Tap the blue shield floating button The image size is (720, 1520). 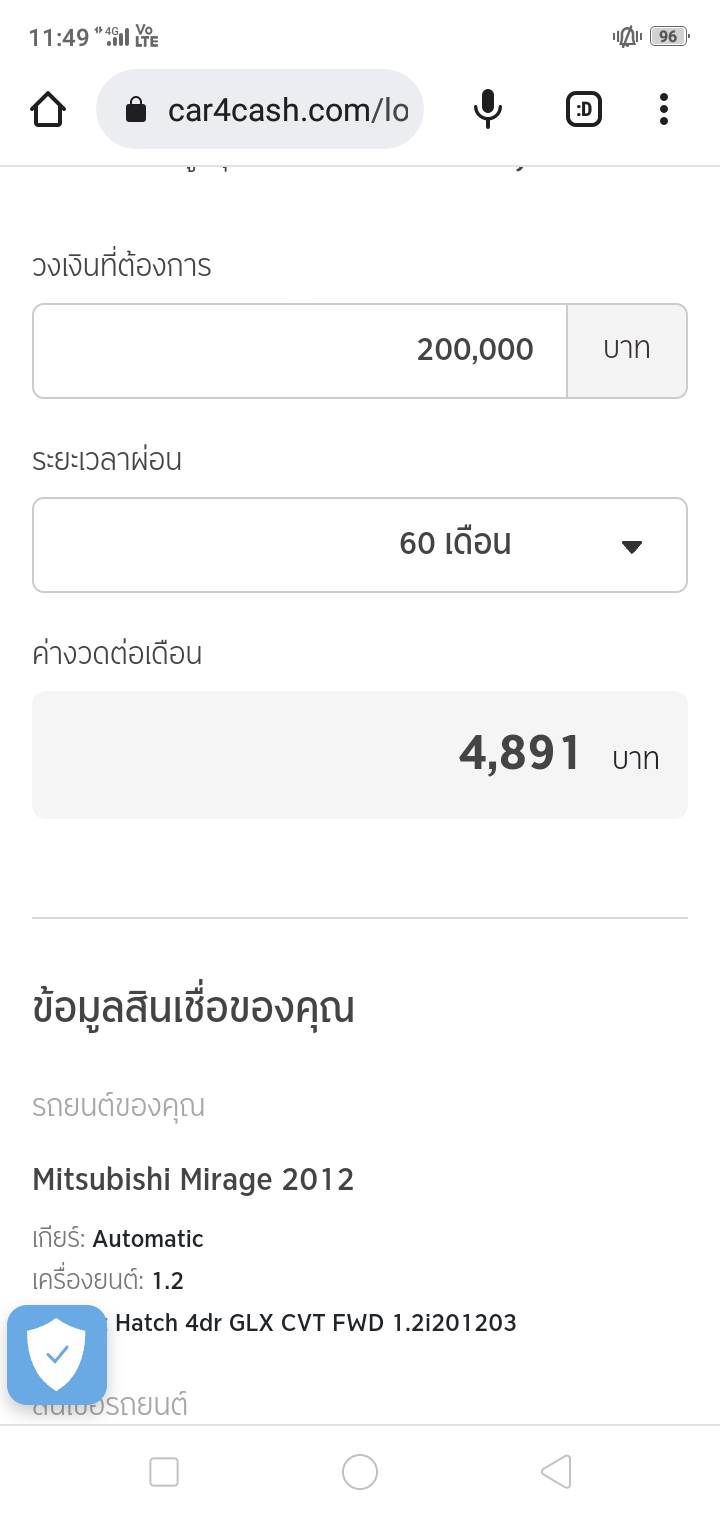(57, 1355)
